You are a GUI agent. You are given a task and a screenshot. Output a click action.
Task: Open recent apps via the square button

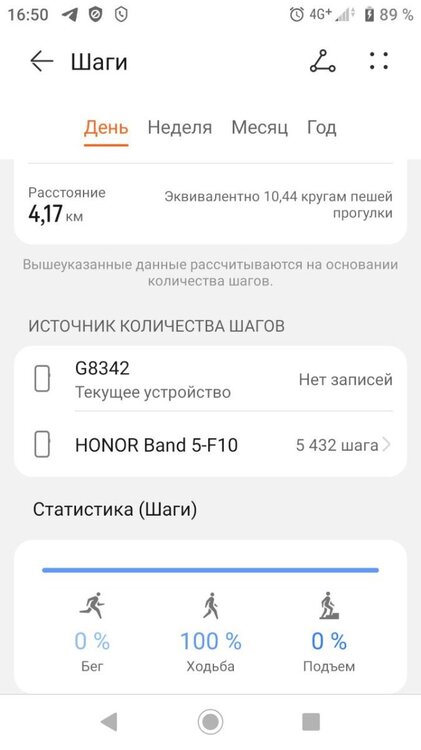(x=311, y=721)
